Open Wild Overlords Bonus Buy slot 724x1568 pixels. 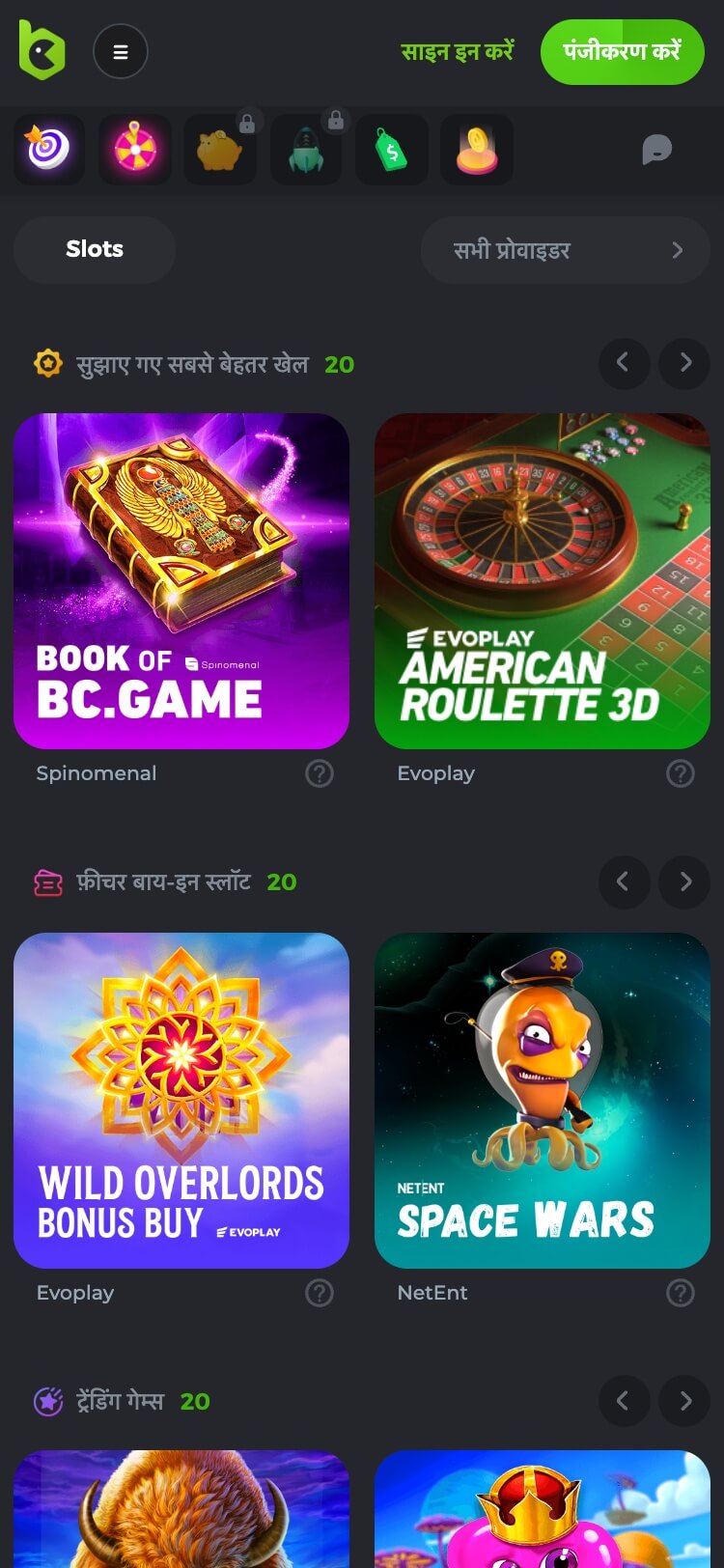point(181,1100)
